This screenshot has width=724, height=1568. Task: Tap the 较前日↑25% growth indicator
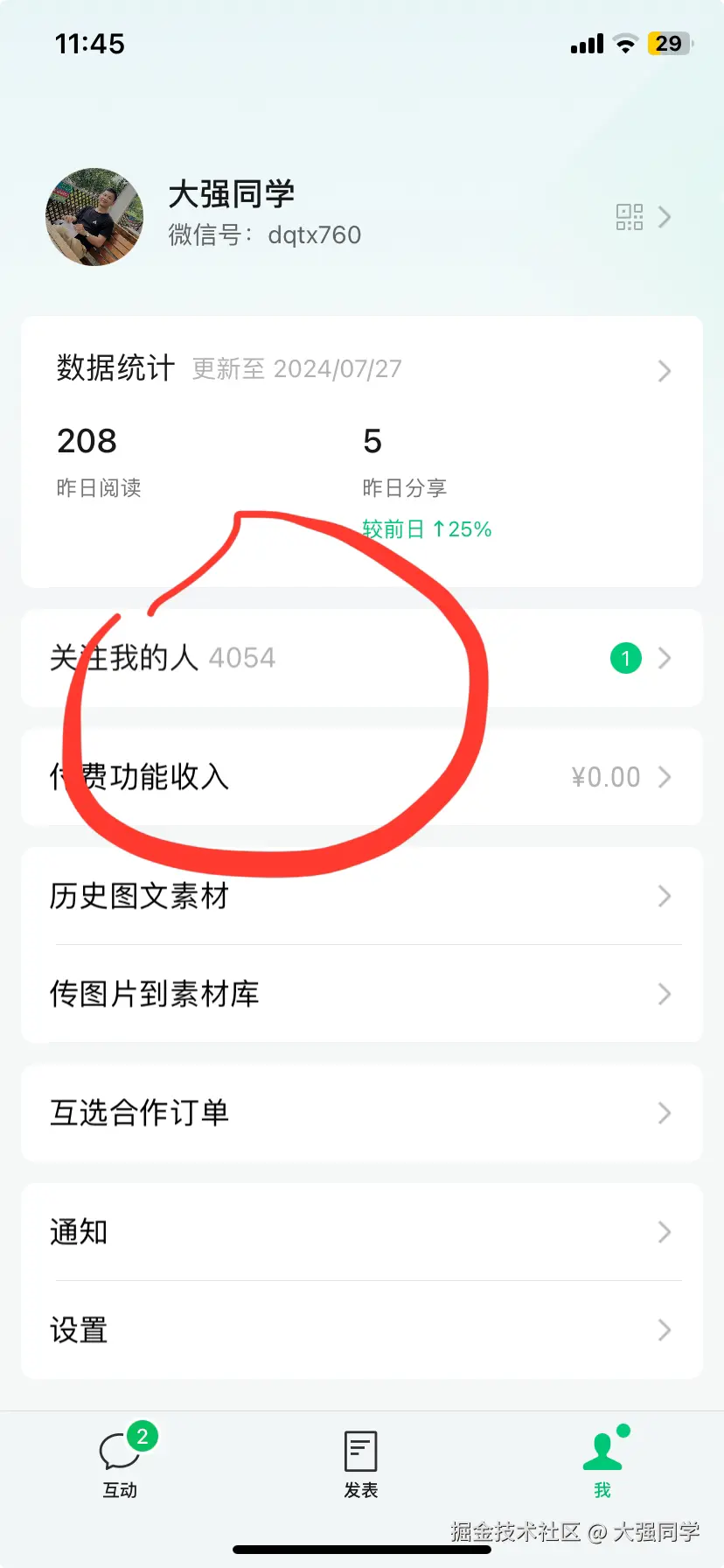click(x=426, y=528)
